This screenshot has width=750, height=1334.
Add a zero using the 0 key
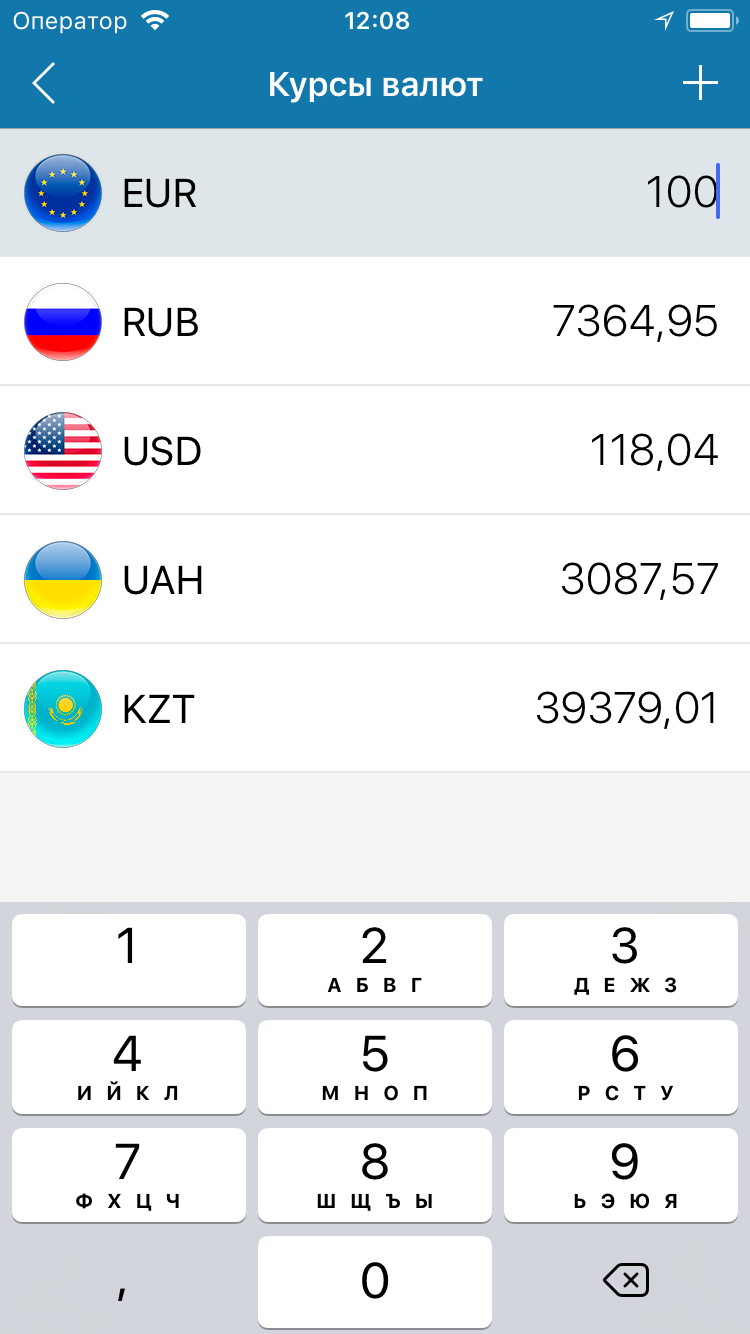(x=375, y=1282)
